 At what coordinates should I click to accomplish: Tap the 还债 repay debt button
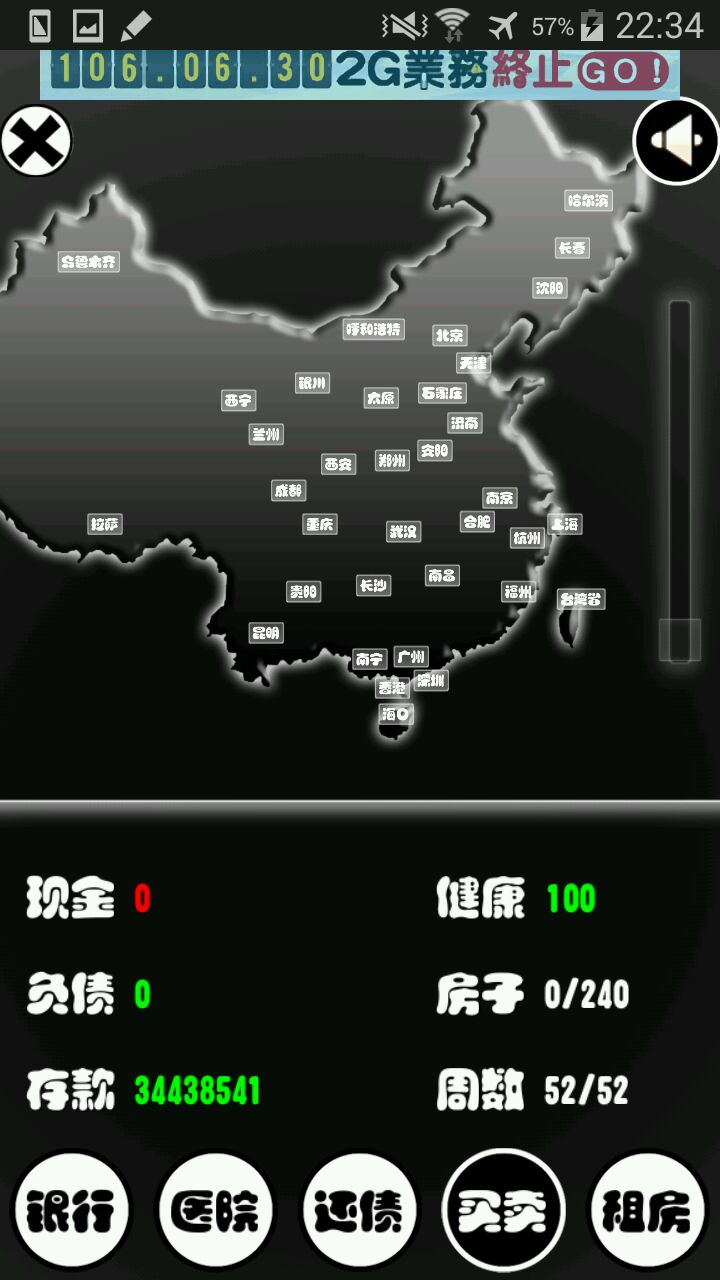pos(360,1211)
